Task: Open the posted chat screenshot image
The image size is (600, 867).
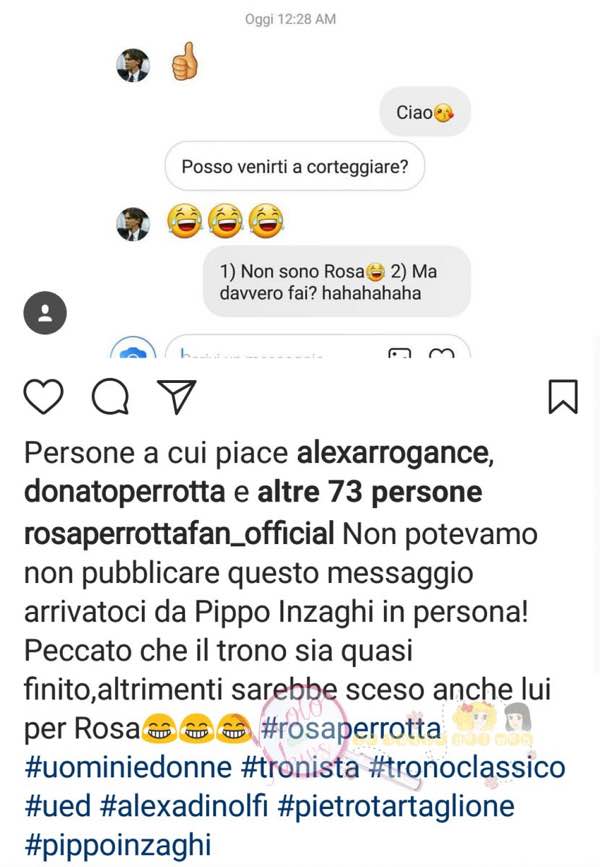Action: click(x=300, y=180)
